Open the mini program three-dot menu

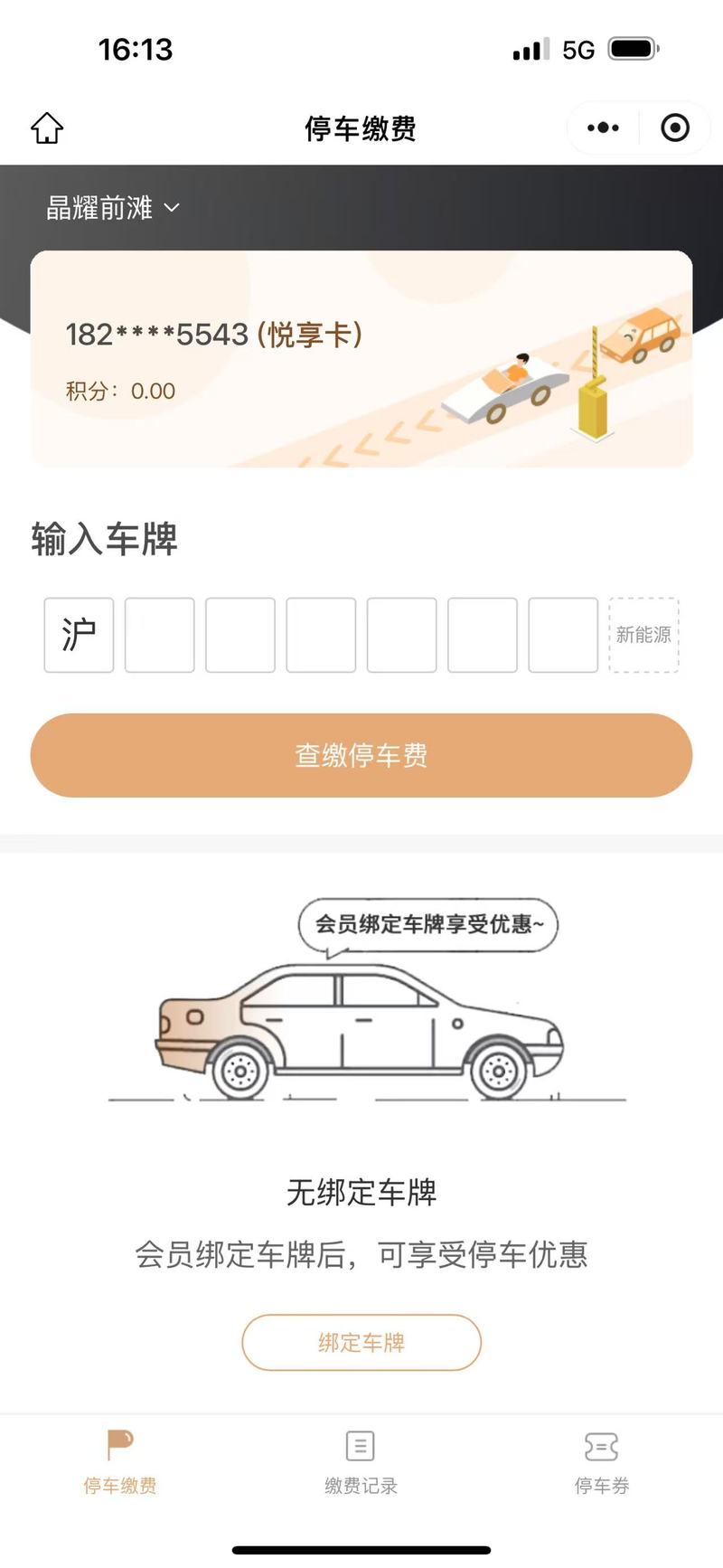coord(603,128)
